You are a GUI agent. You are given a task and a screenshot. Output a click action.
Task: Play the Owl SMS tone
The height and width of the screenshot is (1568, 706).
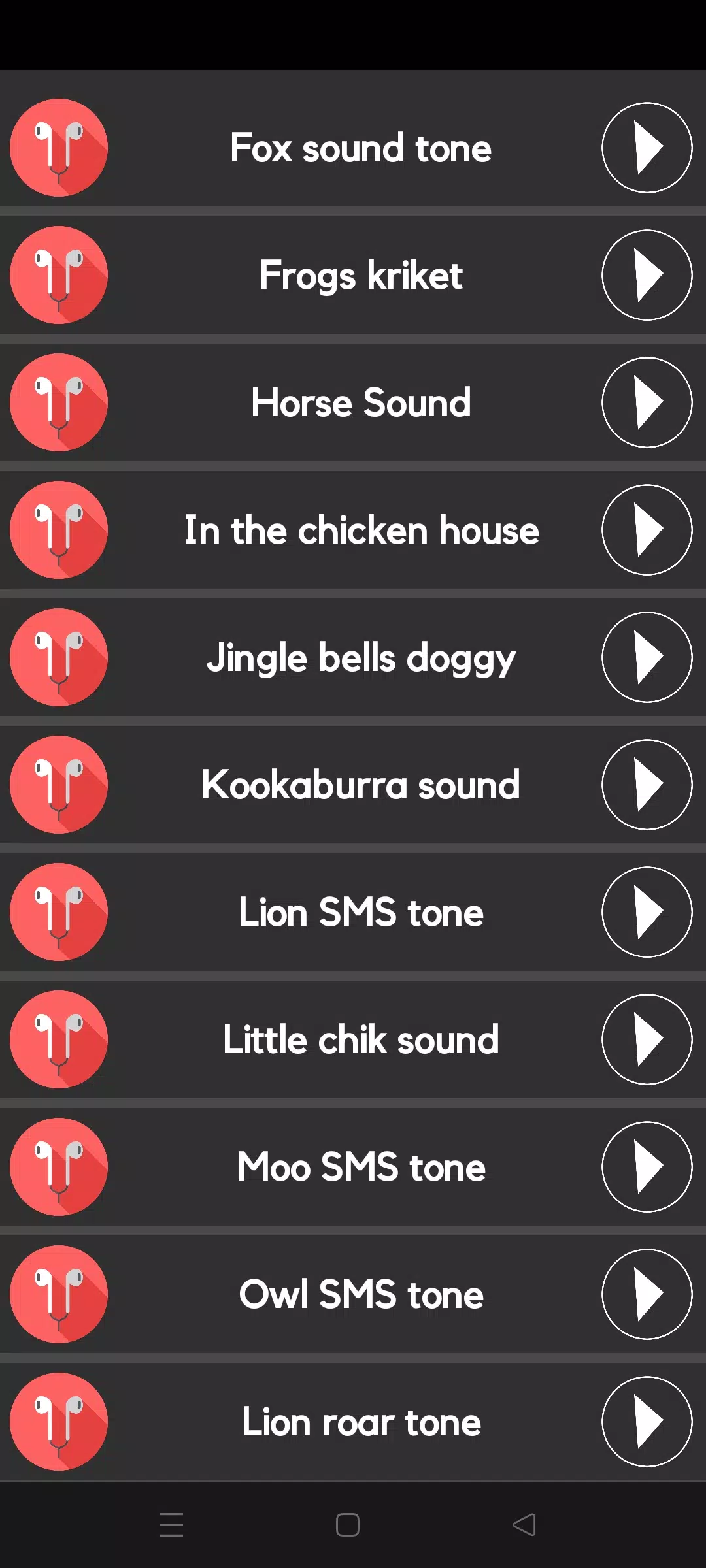coord(647,1294)
